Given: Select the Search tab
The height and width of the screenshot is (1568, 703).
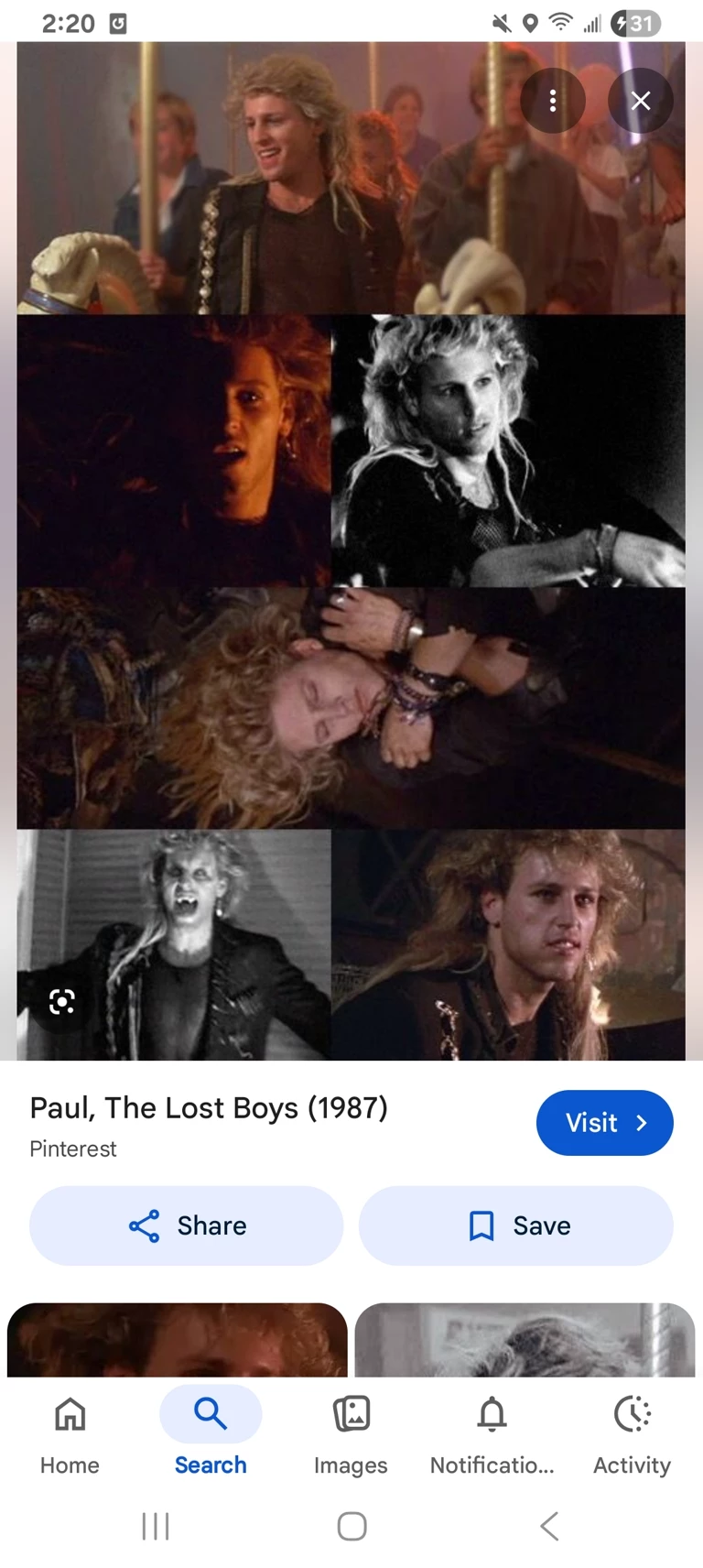Looking at the screenshot, I should (211, 1433).
